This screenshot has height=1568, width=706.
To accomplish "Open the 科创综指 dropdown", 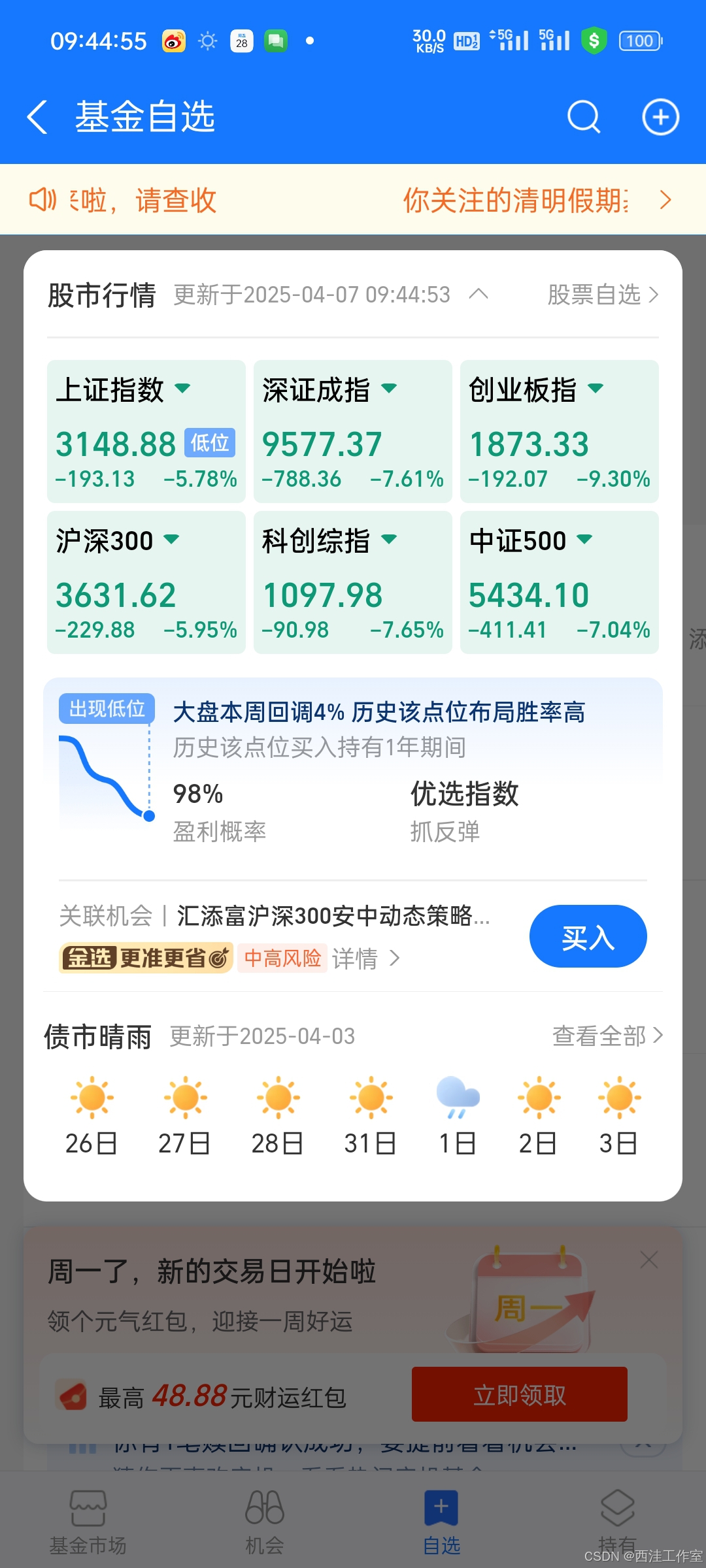I will click(x=389, y=540).
